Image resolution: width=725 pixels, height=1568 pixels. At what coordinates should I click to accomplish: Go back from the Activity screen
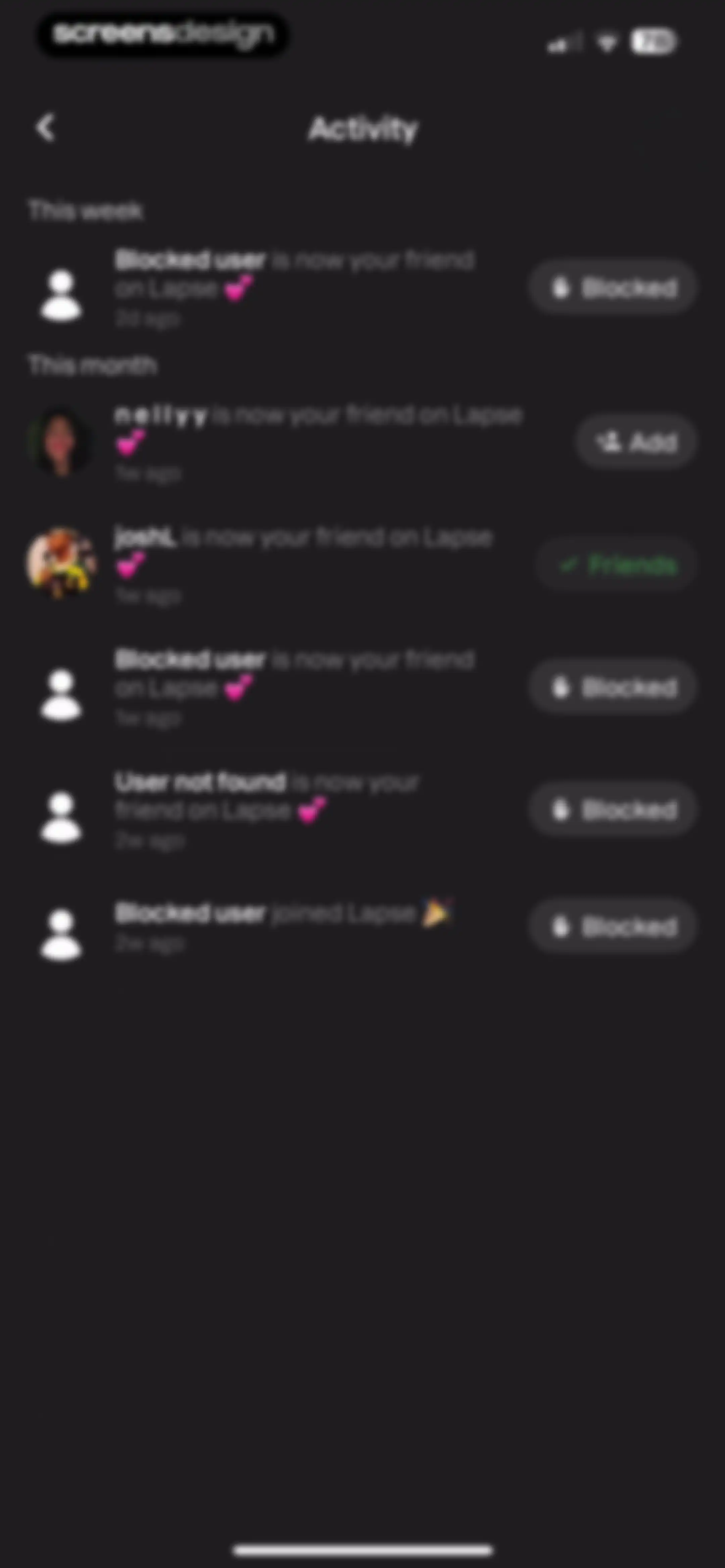point(46,128)
